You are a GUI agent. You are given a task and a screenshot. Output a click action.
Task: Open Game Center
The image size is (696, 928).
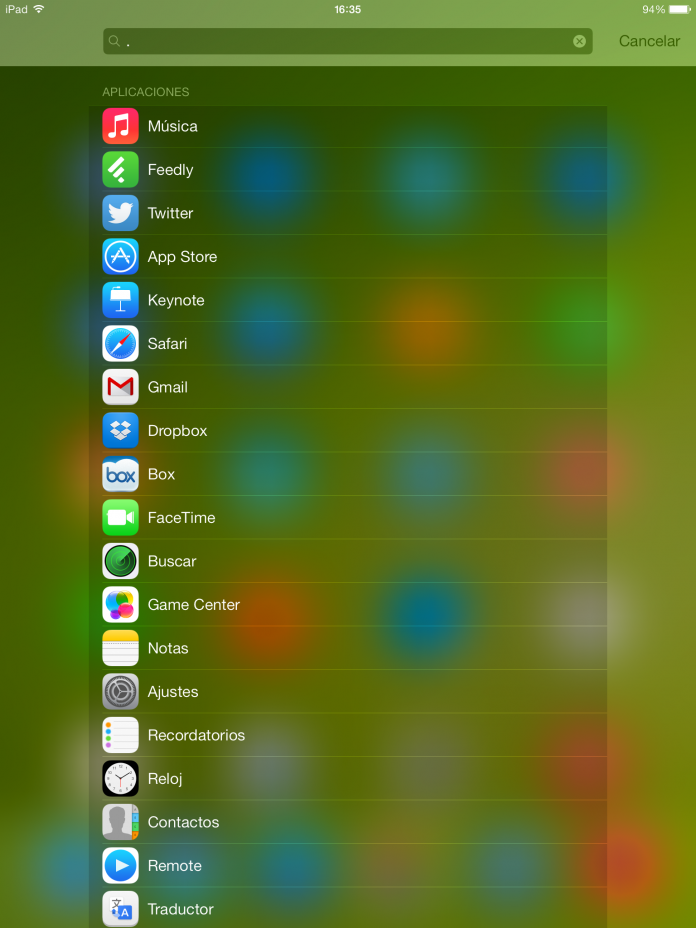[x=193, y=605]
